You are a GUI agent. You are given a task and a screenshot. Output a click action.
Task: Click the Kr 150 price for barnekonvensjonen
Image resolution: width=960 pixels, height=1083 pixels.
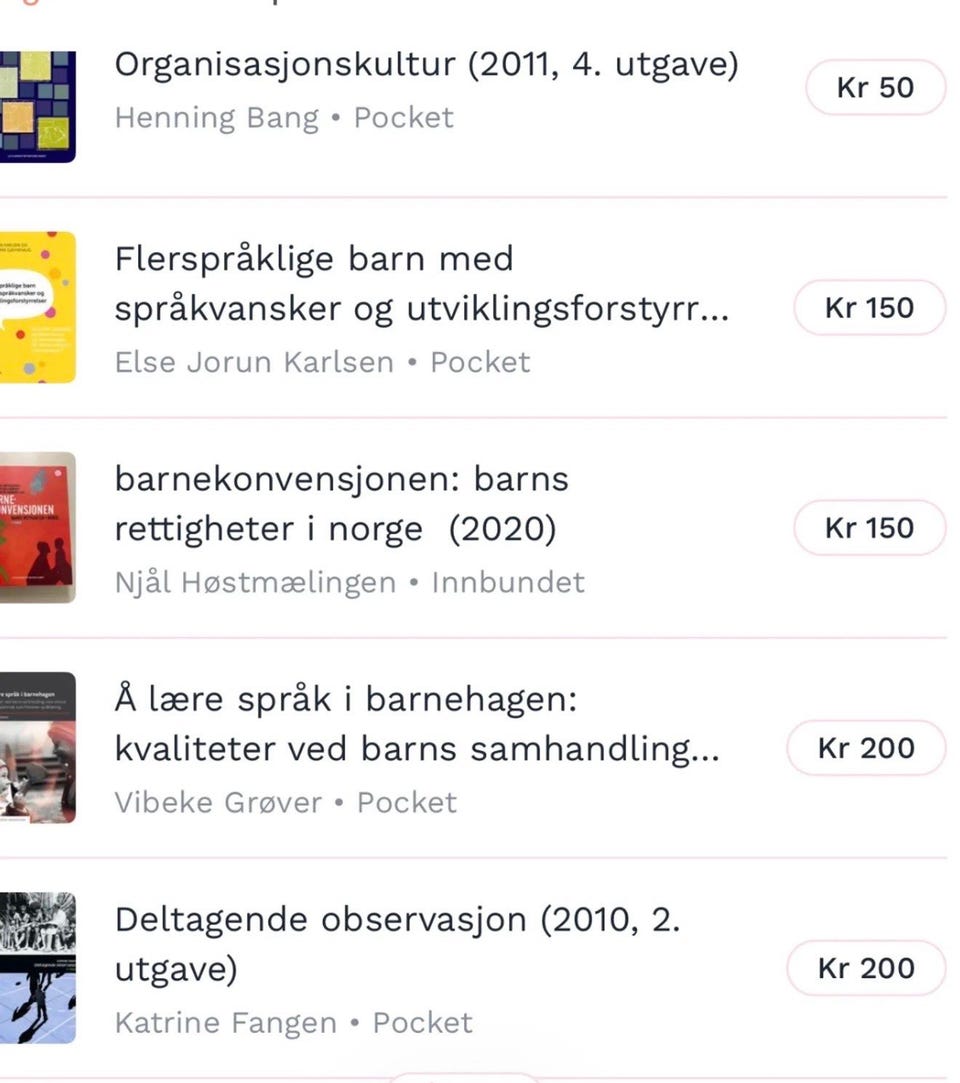[868, 527]
